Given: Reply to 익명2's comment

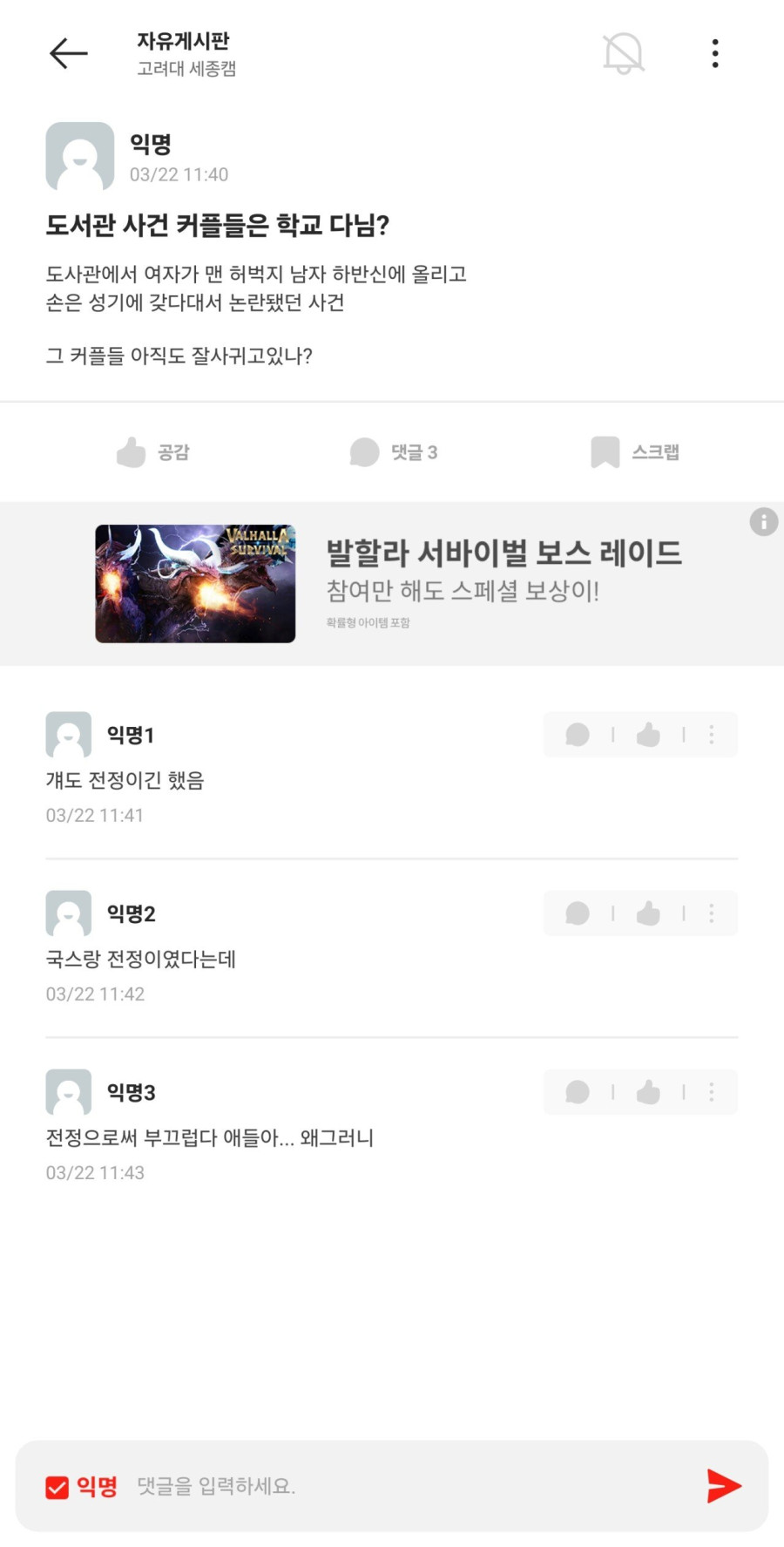Looking at the screenshot, I should pos(578,913).
